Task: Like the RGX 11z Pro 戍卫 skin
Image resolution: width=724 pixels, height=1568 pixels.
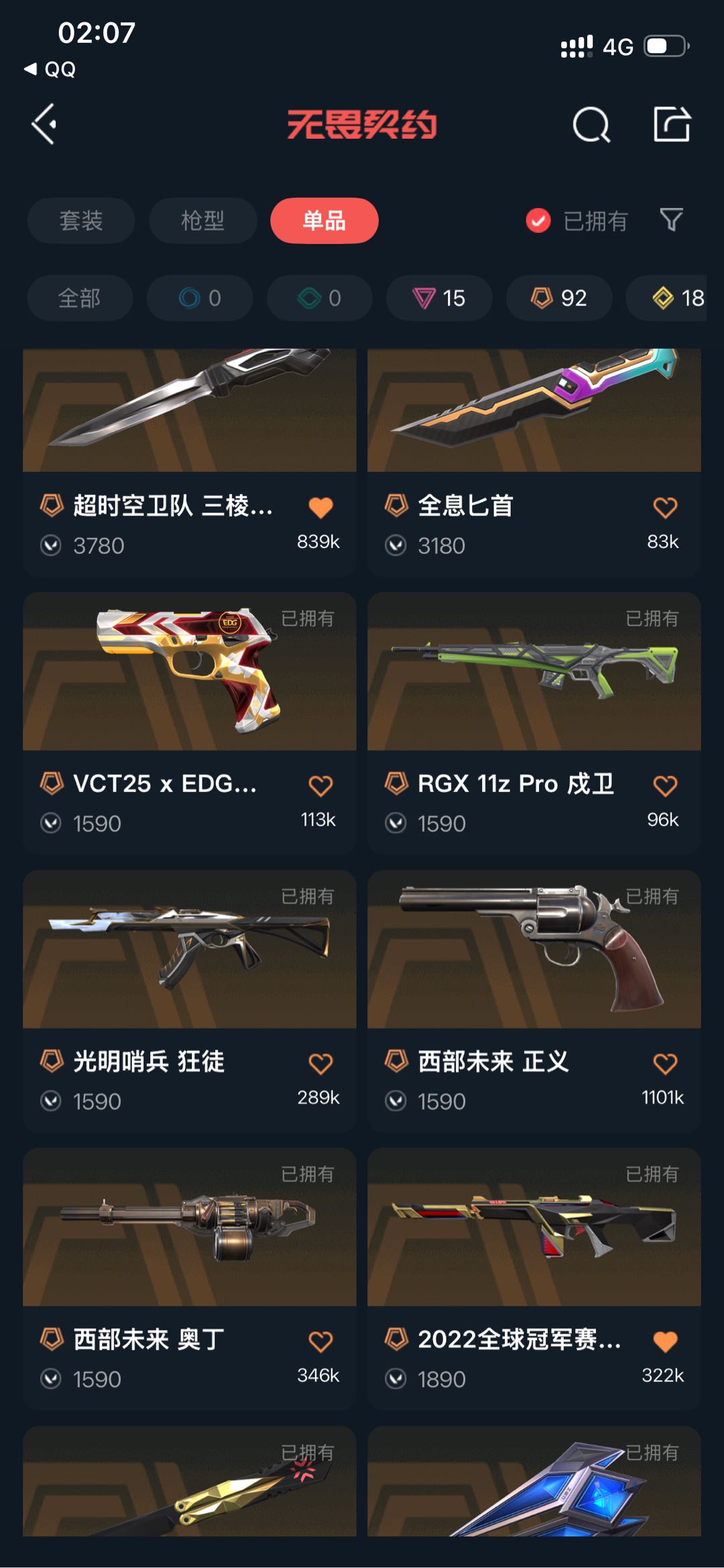Action: pyautogui.click(x=665, y=785)
